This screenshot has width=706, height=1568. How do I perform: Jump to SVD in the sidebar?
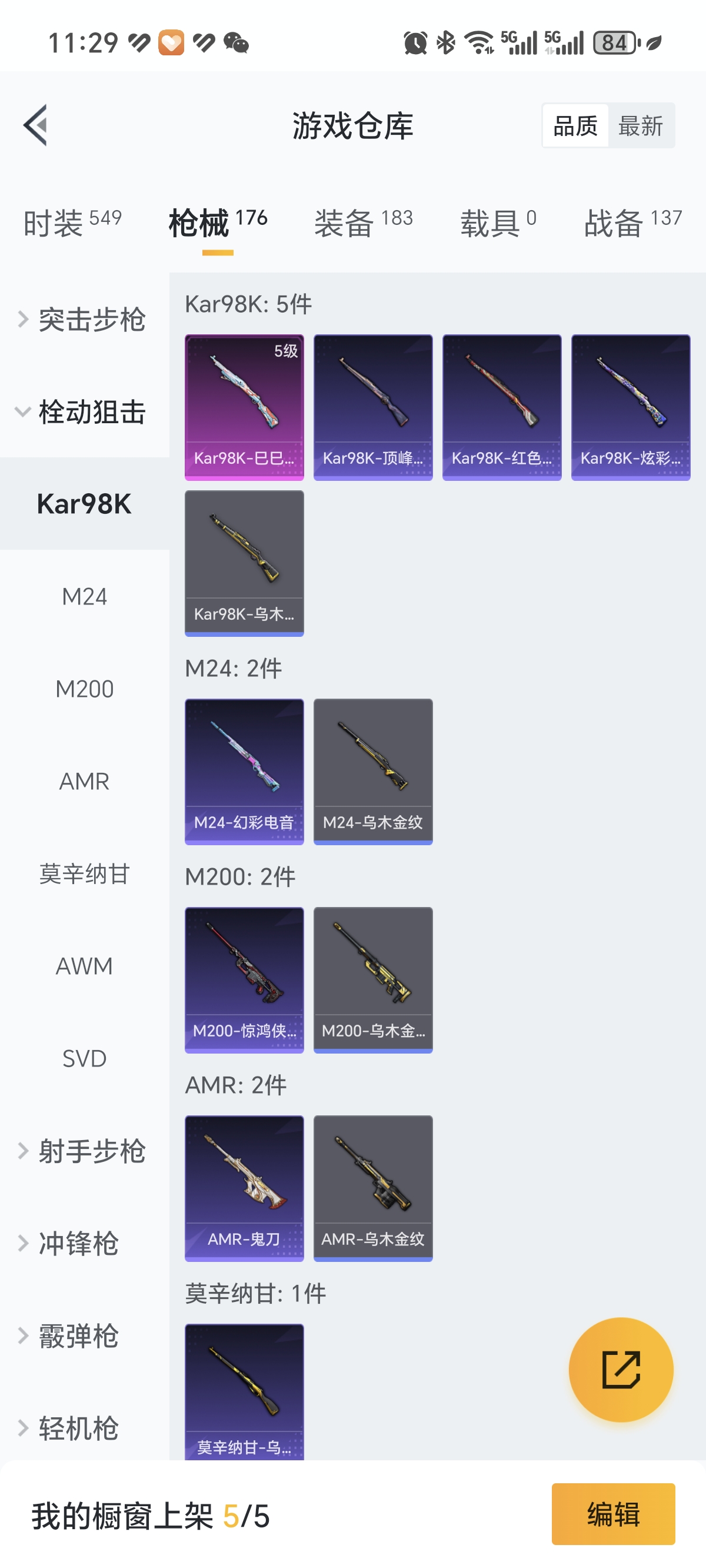coord(84,1058)
